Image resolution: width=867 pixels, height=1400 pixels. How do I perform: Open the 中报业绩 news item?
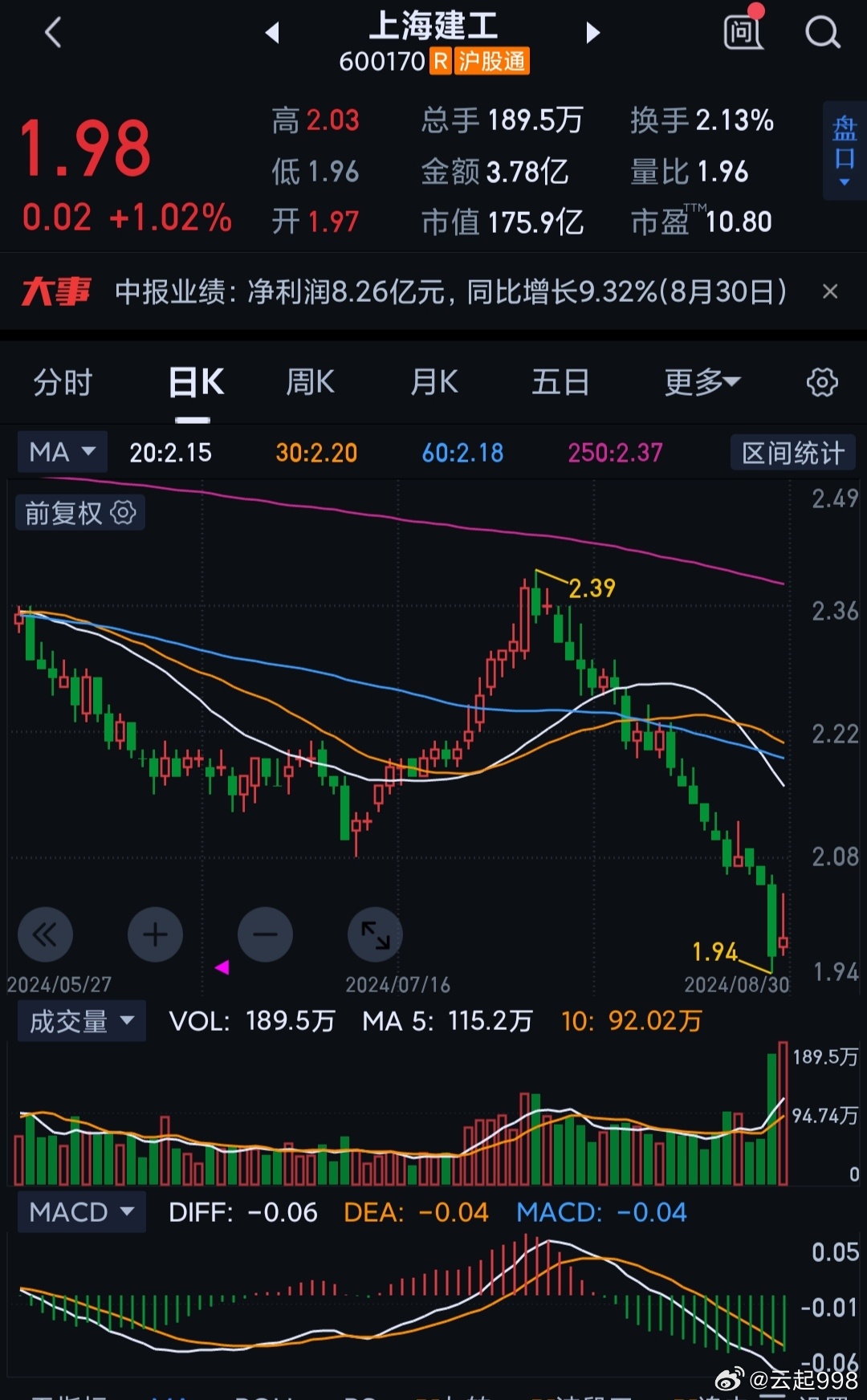coord(450,292)
